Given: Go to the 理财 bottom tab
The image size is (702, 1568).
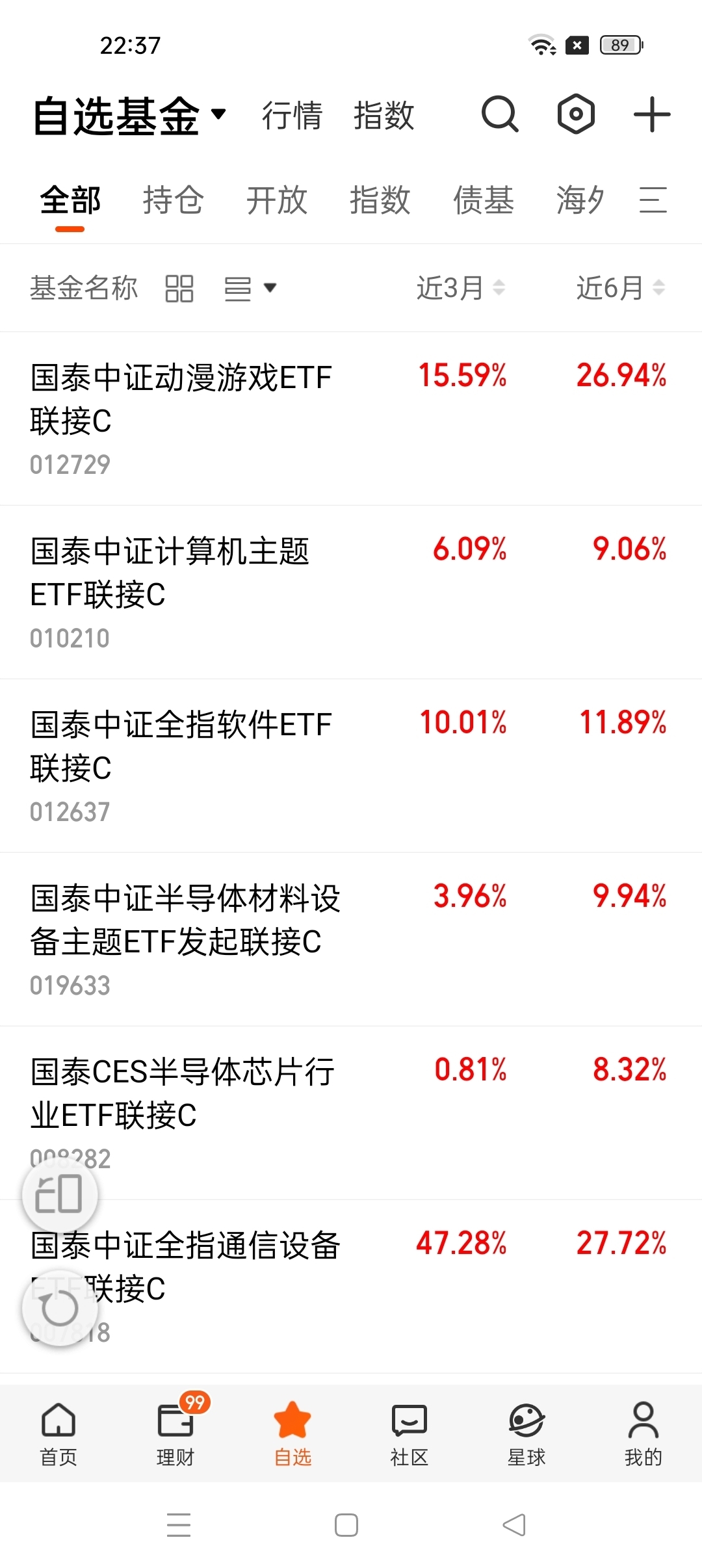Looking at the screenshot, I should (175, 1433).
